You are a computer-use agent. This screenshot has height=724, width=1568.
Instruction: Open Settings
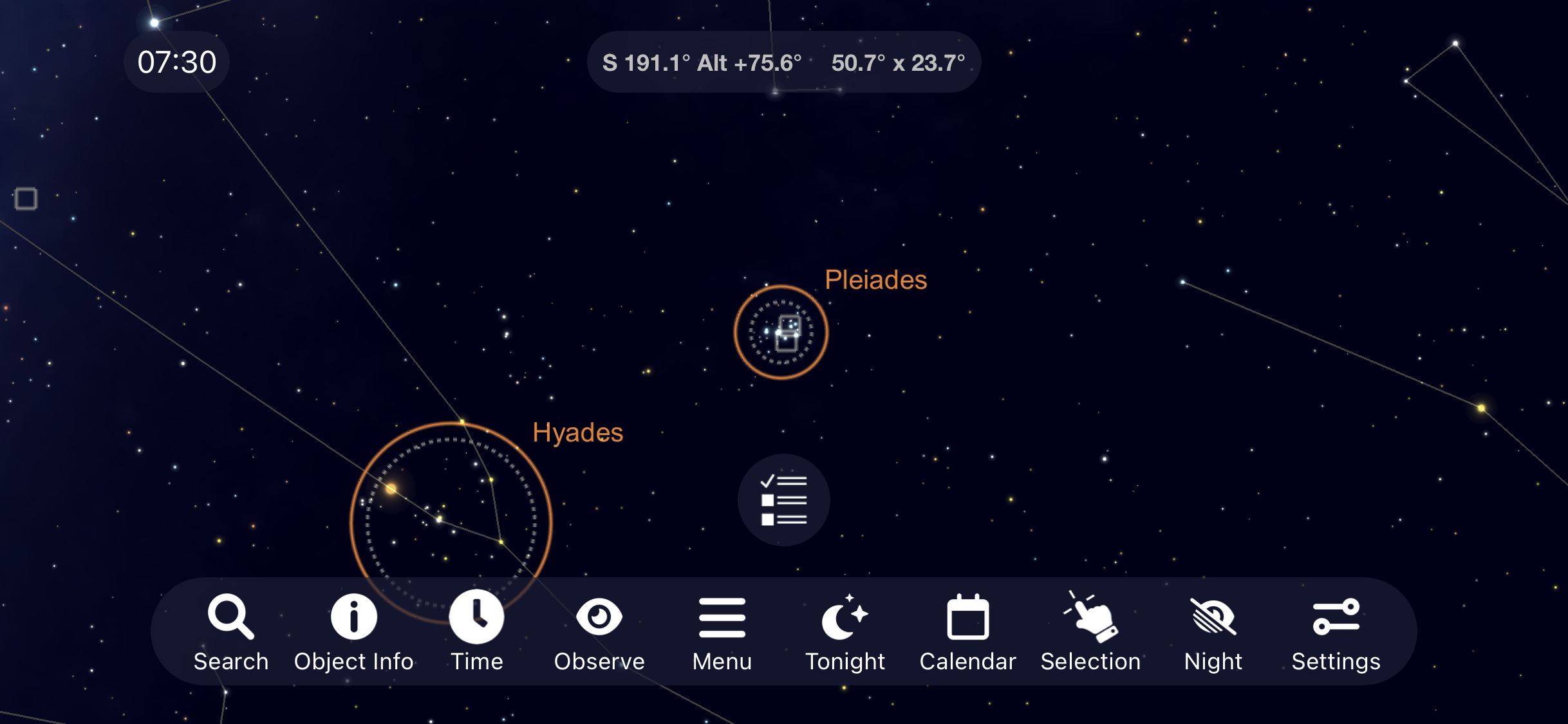[x=1336, y=631]
